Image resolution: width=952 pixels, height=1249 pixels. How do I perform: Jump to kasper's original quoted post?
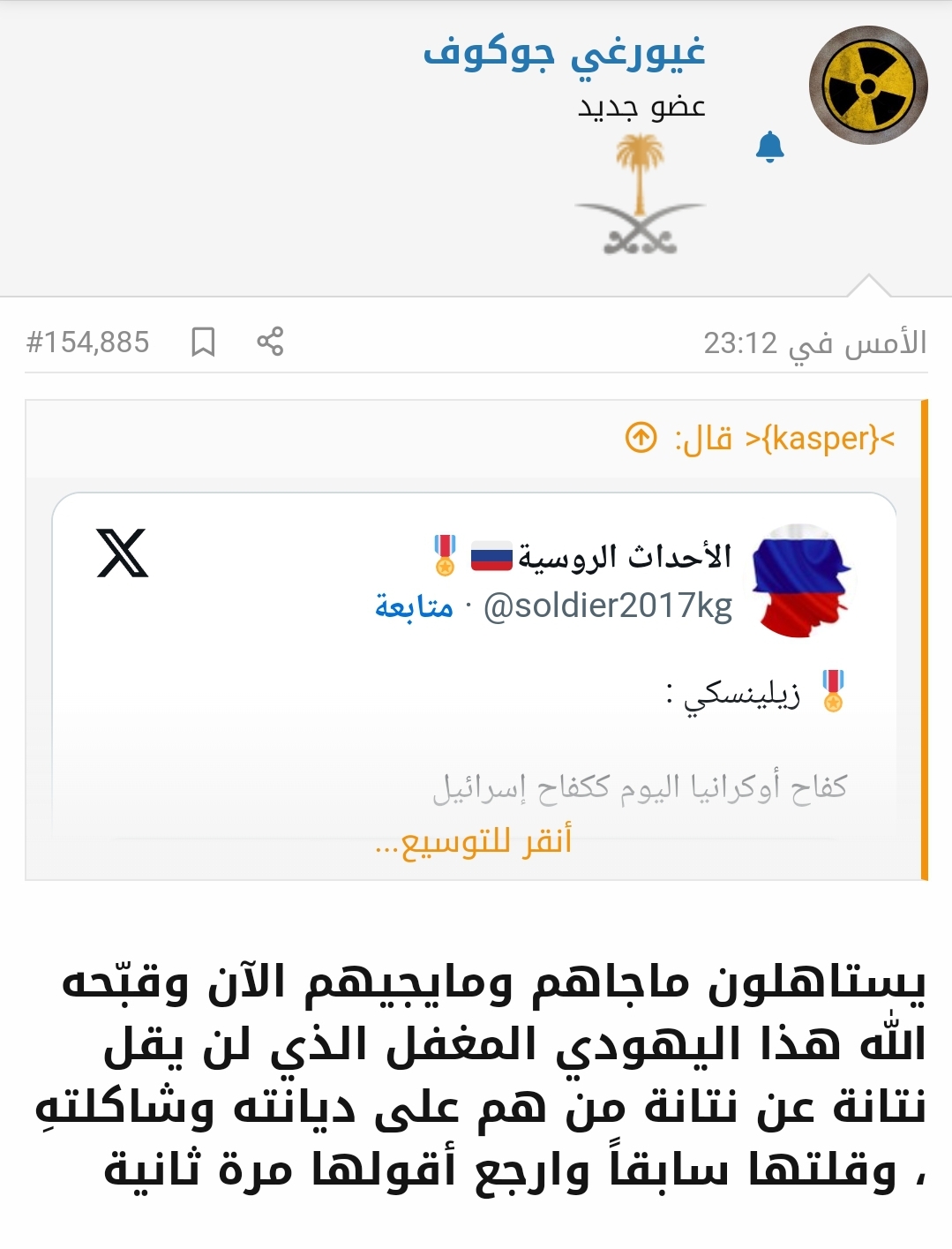click(641, 437)
